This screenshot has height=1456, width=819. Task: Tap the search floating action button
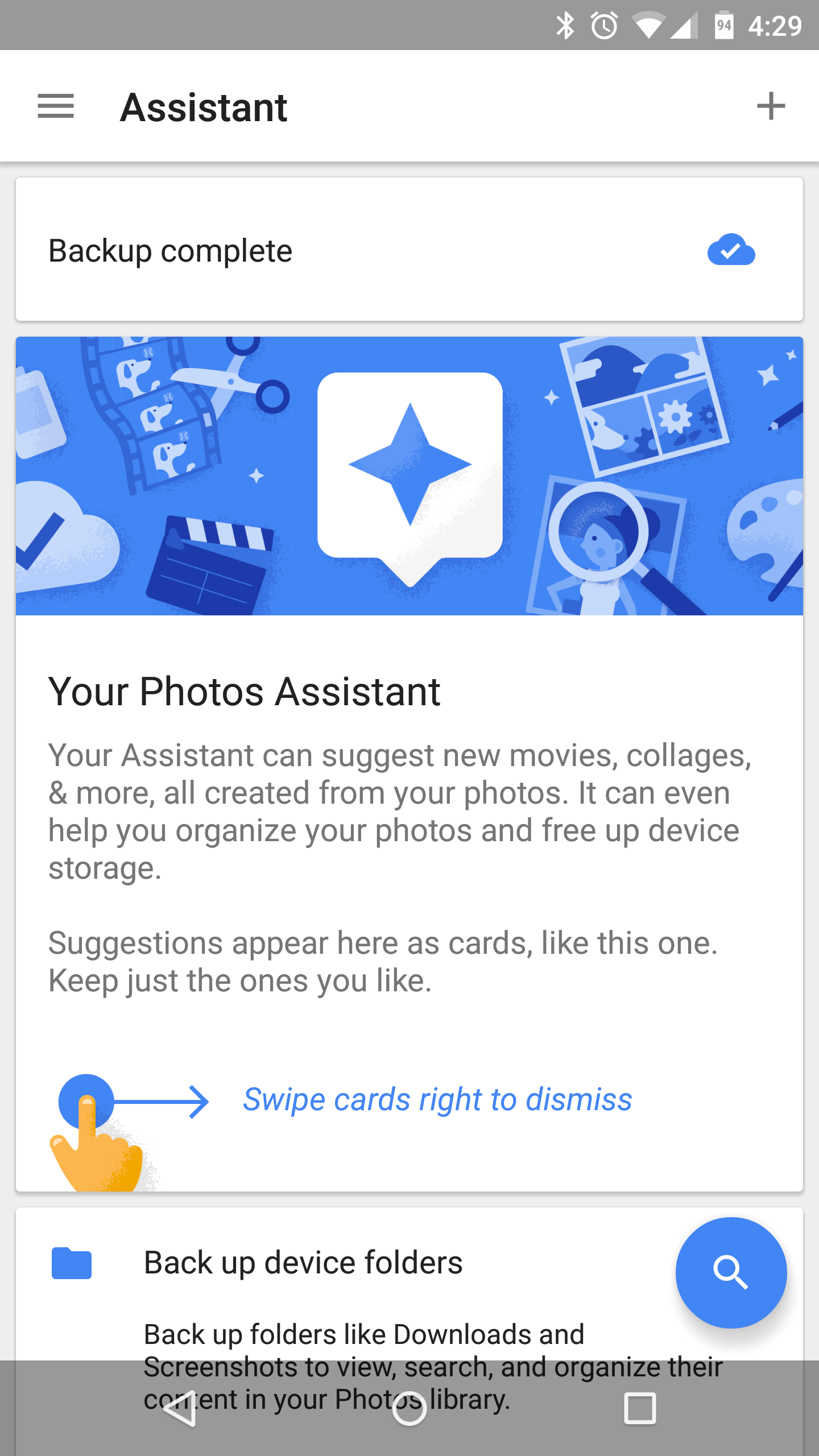coord(731,1272)
